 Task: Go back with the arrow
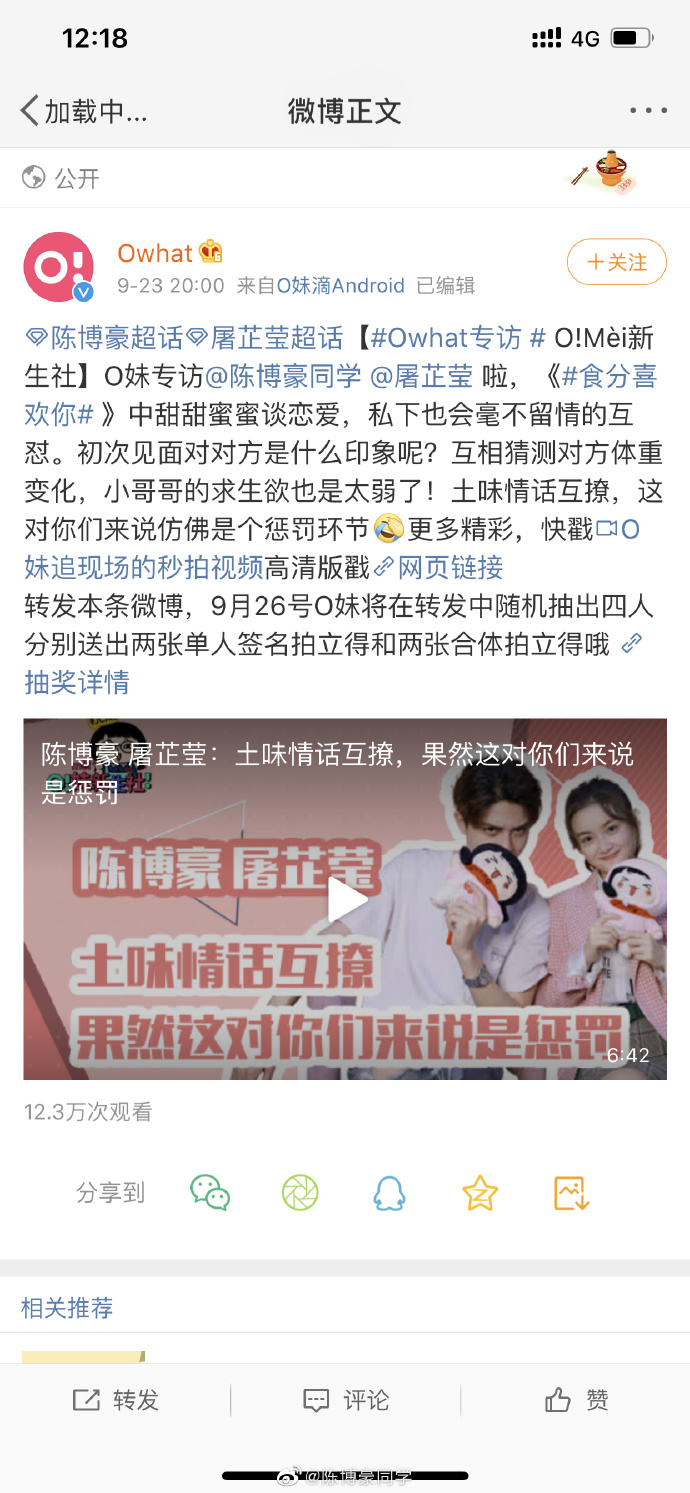tap(30, 111)
